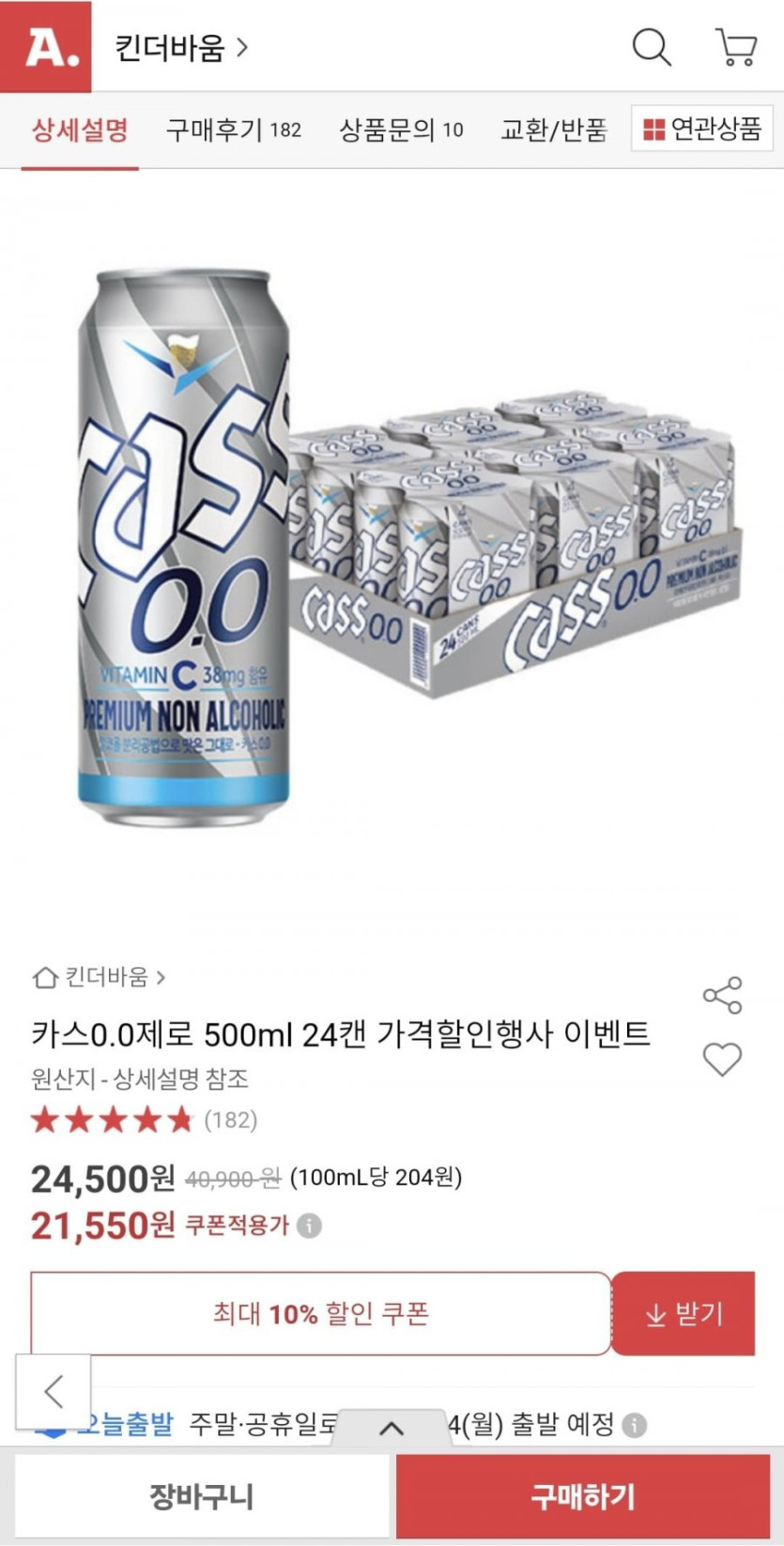The image size is (784, 1546).
Task: Tap 장바구니 to add to cart
Action: [202, 1496]
